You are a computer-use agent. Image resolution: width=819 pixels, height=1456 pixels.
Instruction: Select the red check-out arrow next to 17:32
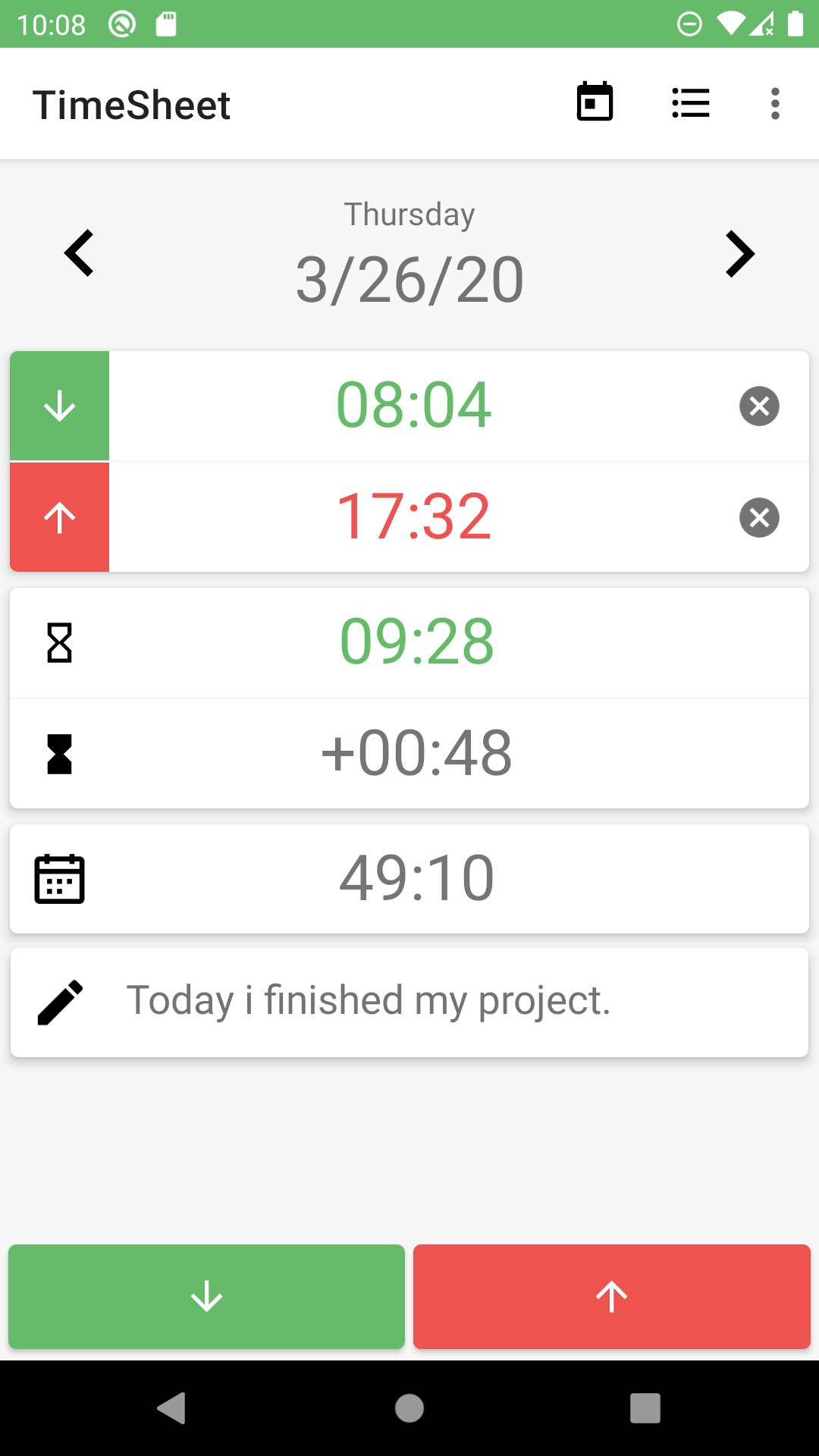pyautogui.click(x=59, y=516)
